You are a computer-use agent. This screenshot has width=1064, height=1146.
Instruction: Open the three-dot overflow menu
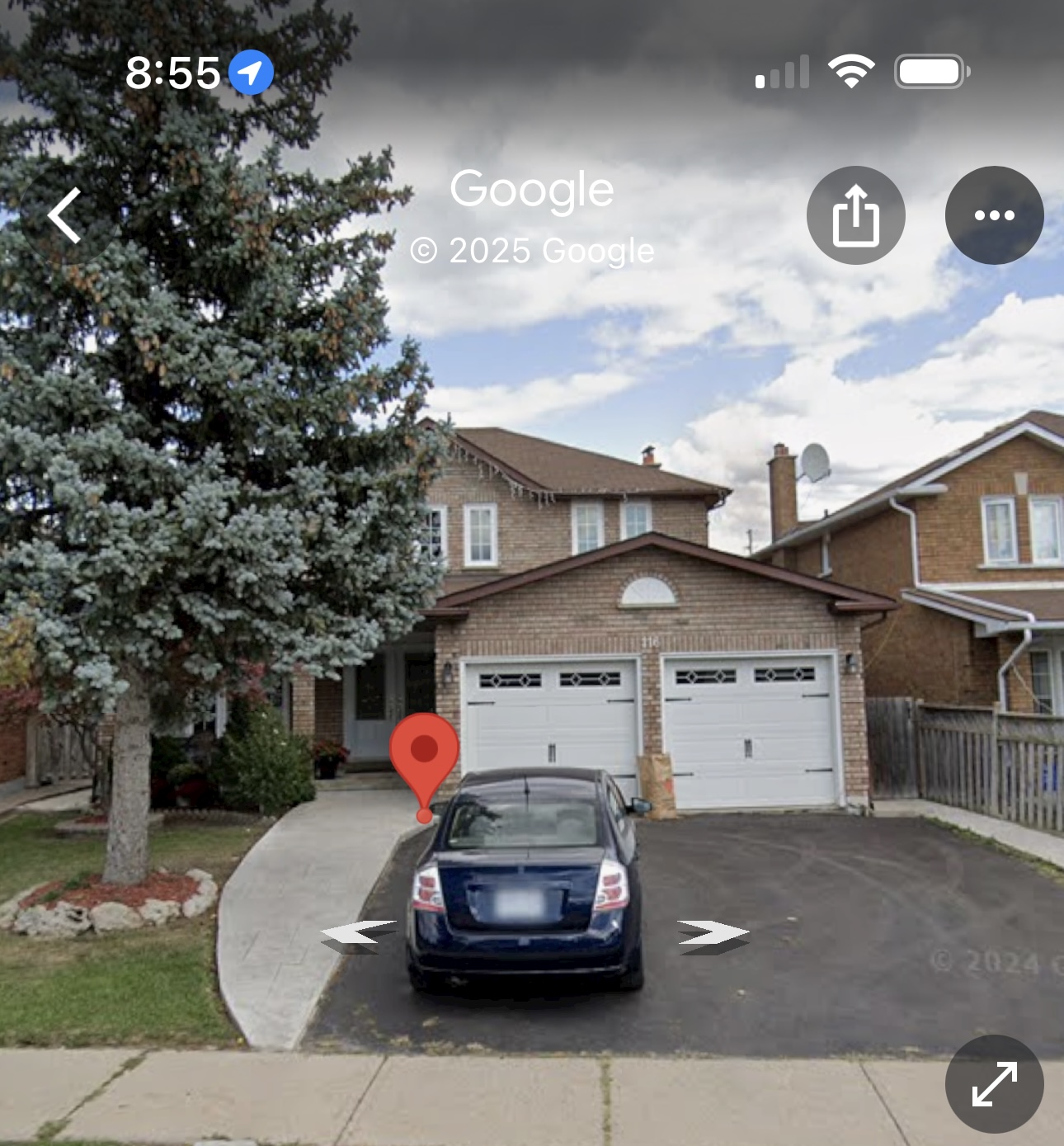tap(994, 215)
